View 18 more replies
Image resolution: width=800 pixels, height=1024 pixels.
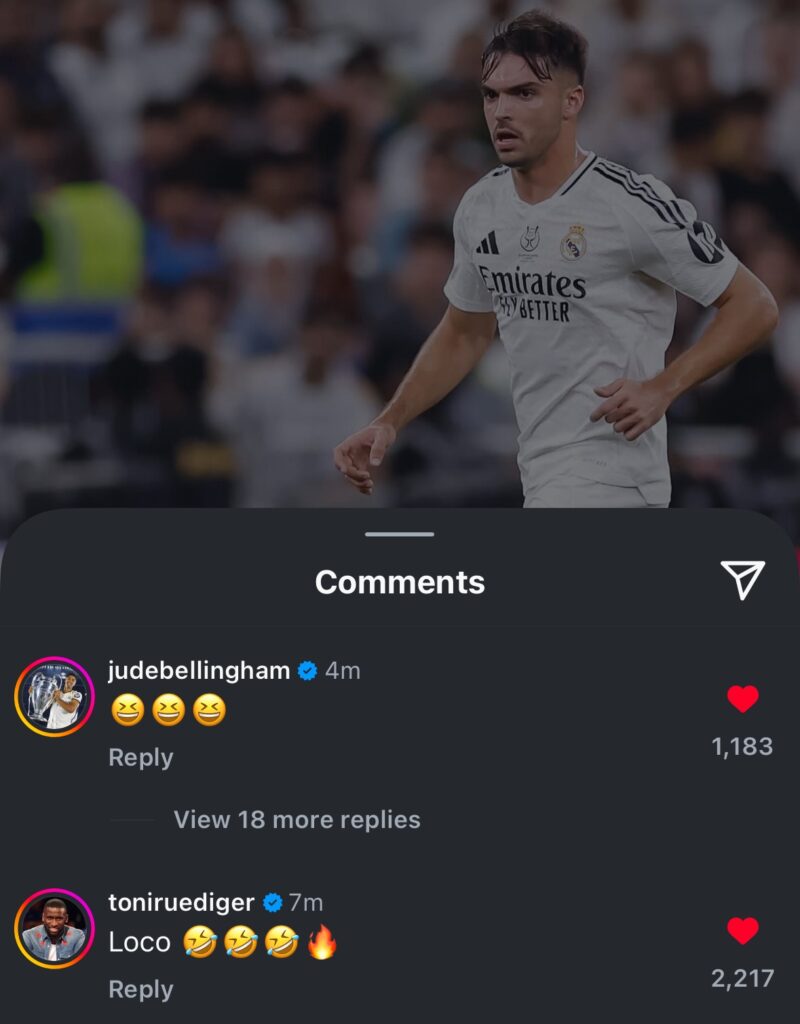(297, 820)
